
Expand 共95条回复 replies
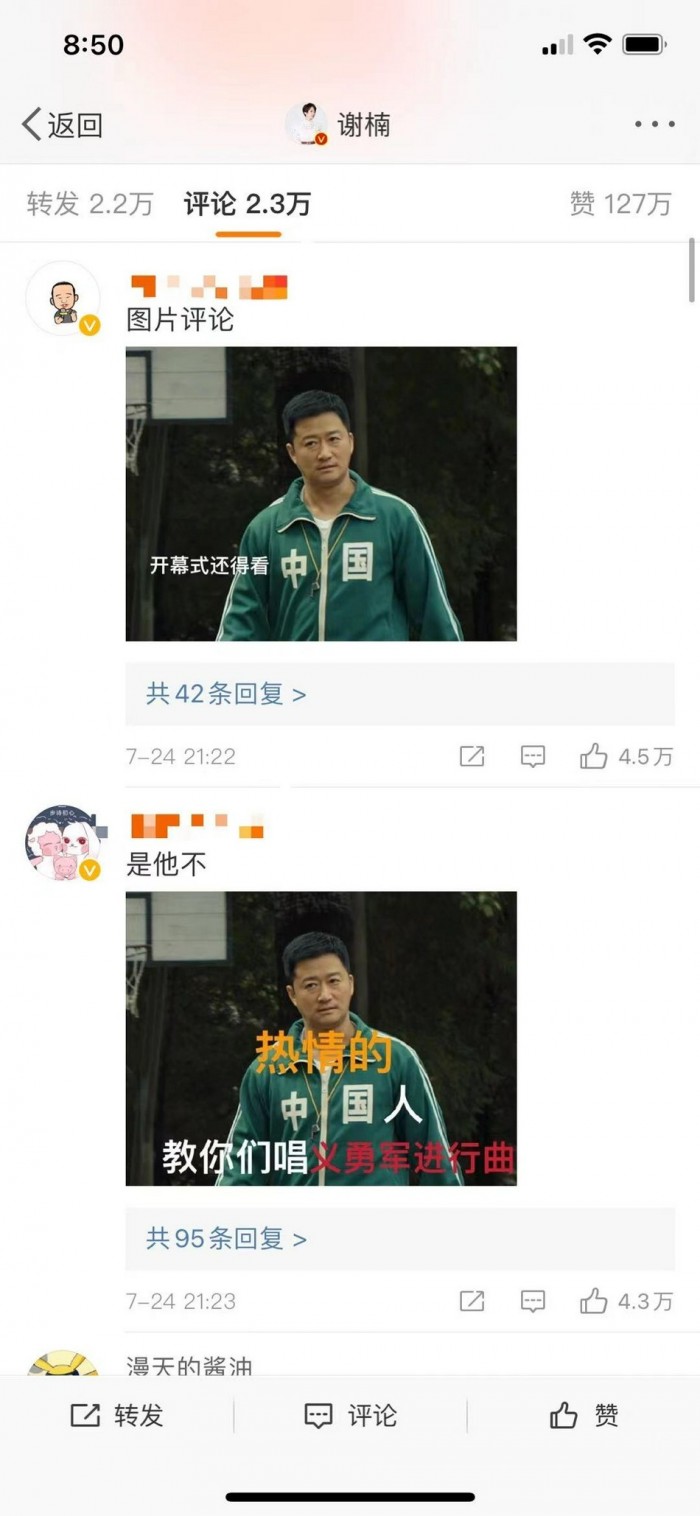[x=226, y=1239]
